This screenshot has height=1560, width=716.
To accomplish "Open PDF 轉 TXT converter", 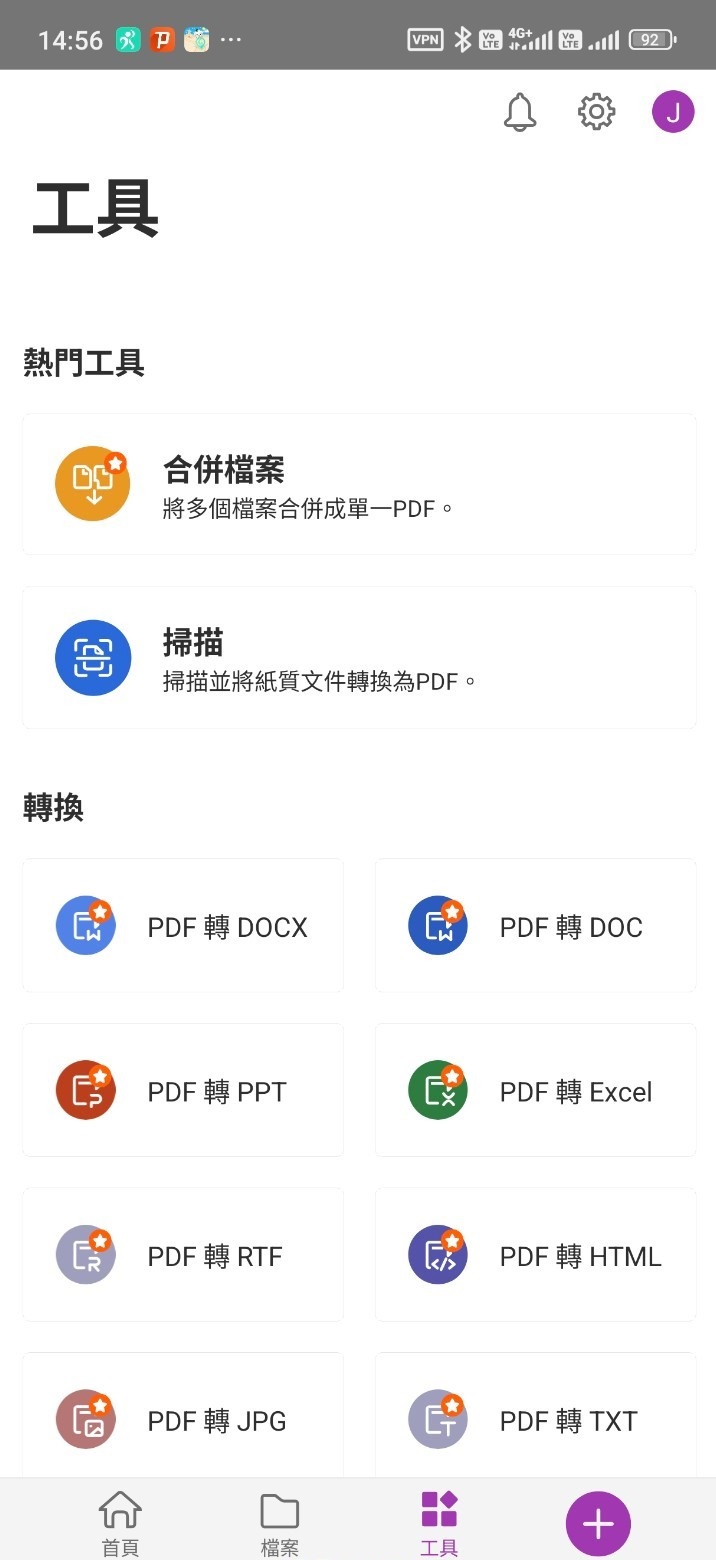I will tap(535, 1418).
